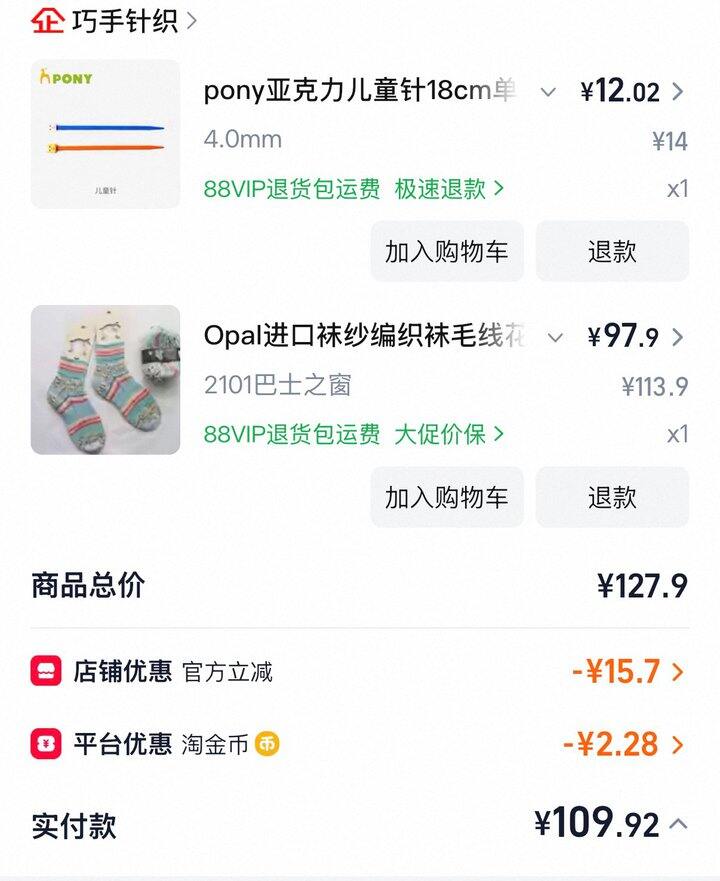Add Opal袜纱 to cart with 加入购物车
The height and width of the screenshot is (881, 720).
point(447,497)
